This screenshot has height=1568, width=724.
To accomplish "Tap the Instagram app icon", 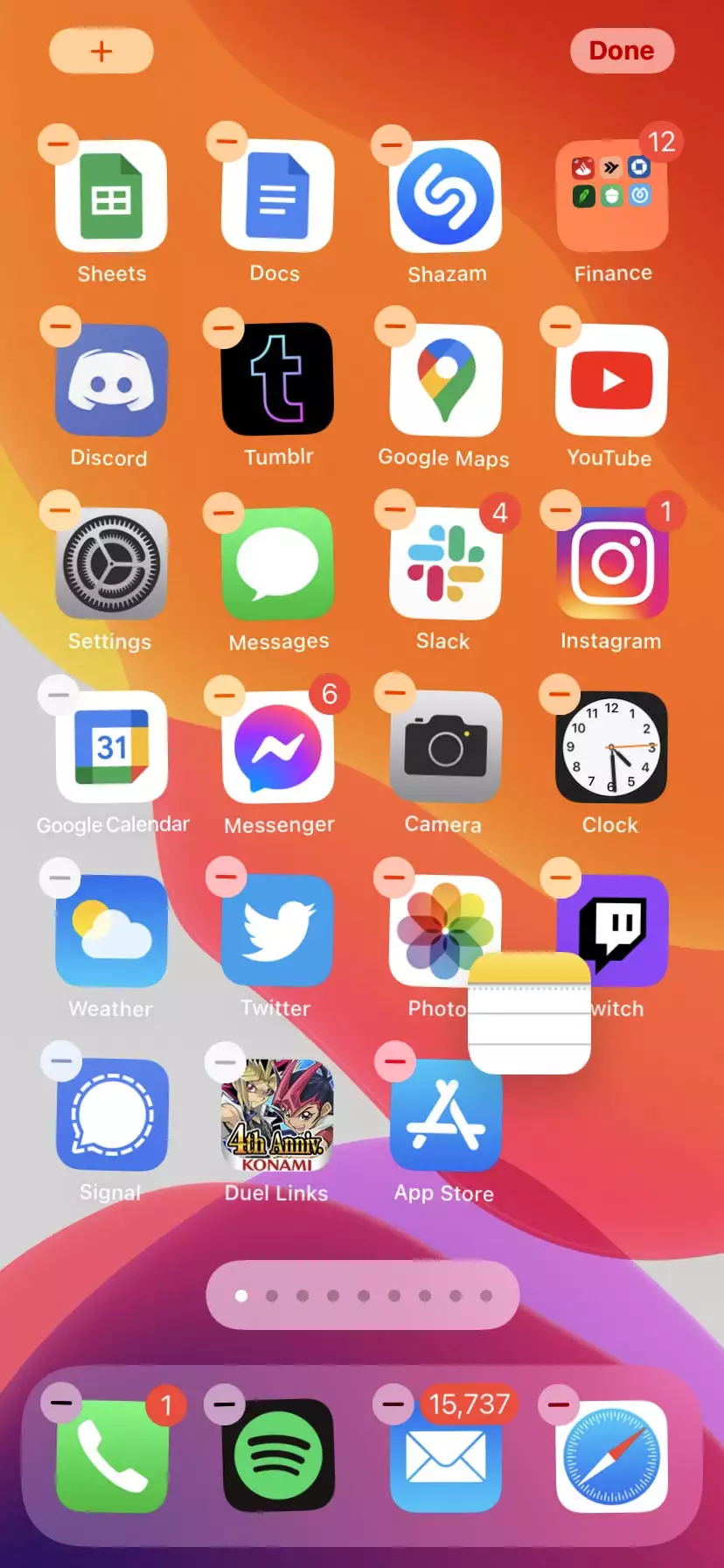I will pyautogui.click(x=612, y=564).
